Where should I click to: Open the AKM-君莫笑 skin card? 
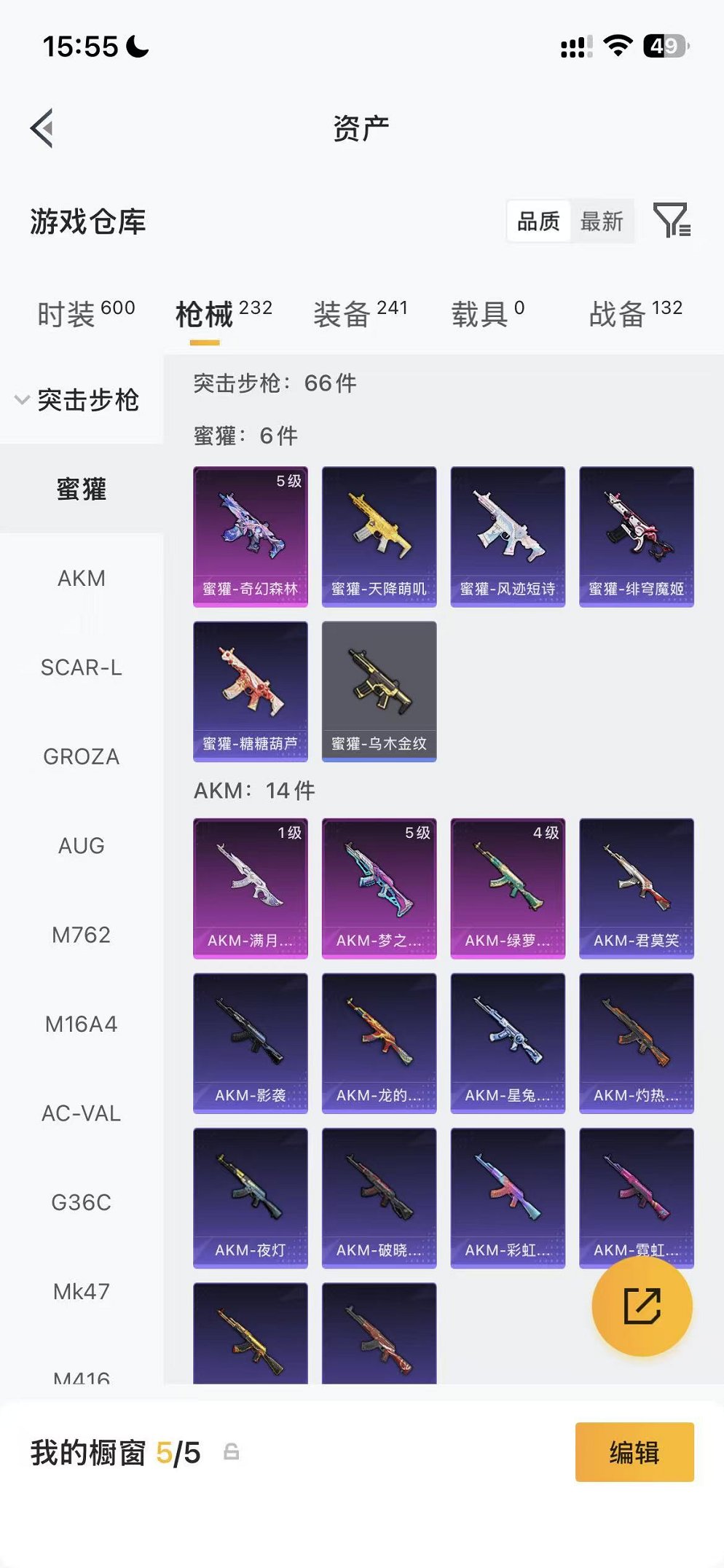pyautogui.click(x=637, y=888)
